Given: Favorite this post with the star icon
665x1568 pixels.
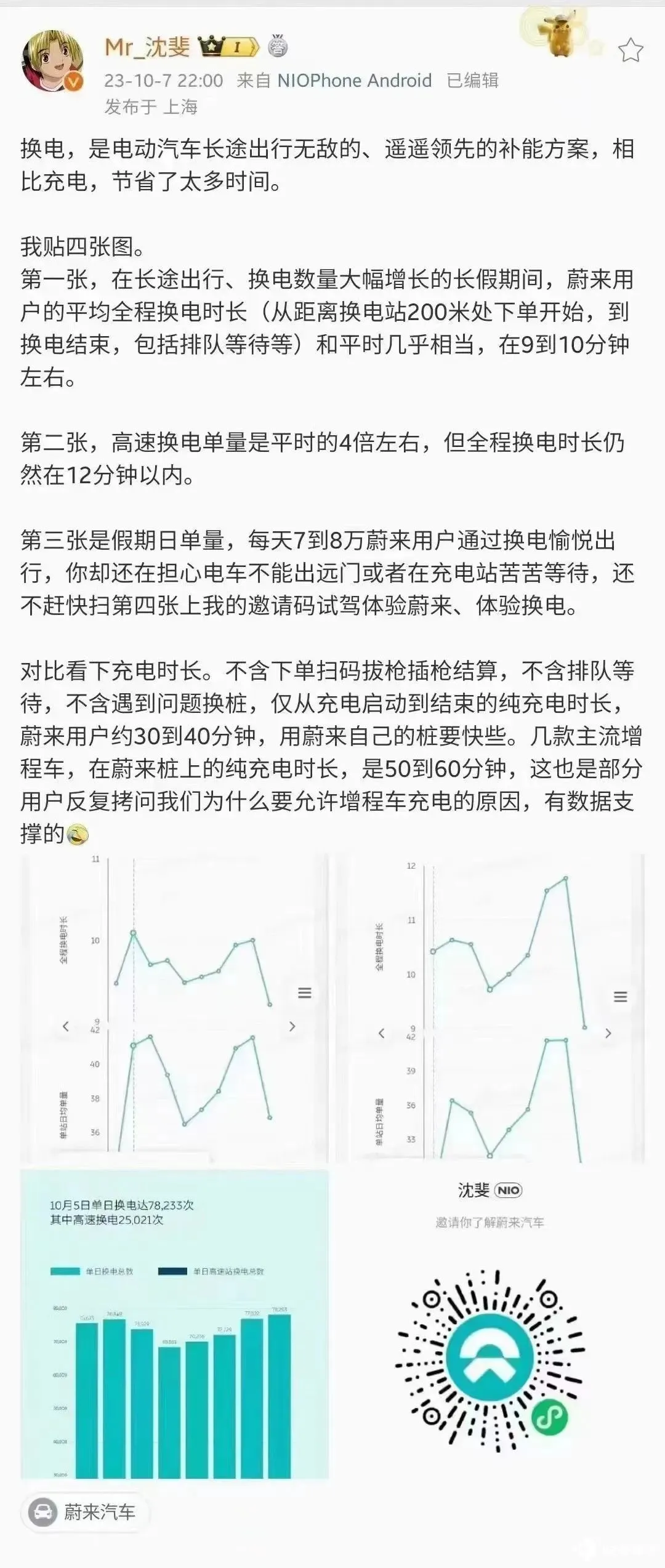Looking at the screenshot, I should [x=631, y=50].
